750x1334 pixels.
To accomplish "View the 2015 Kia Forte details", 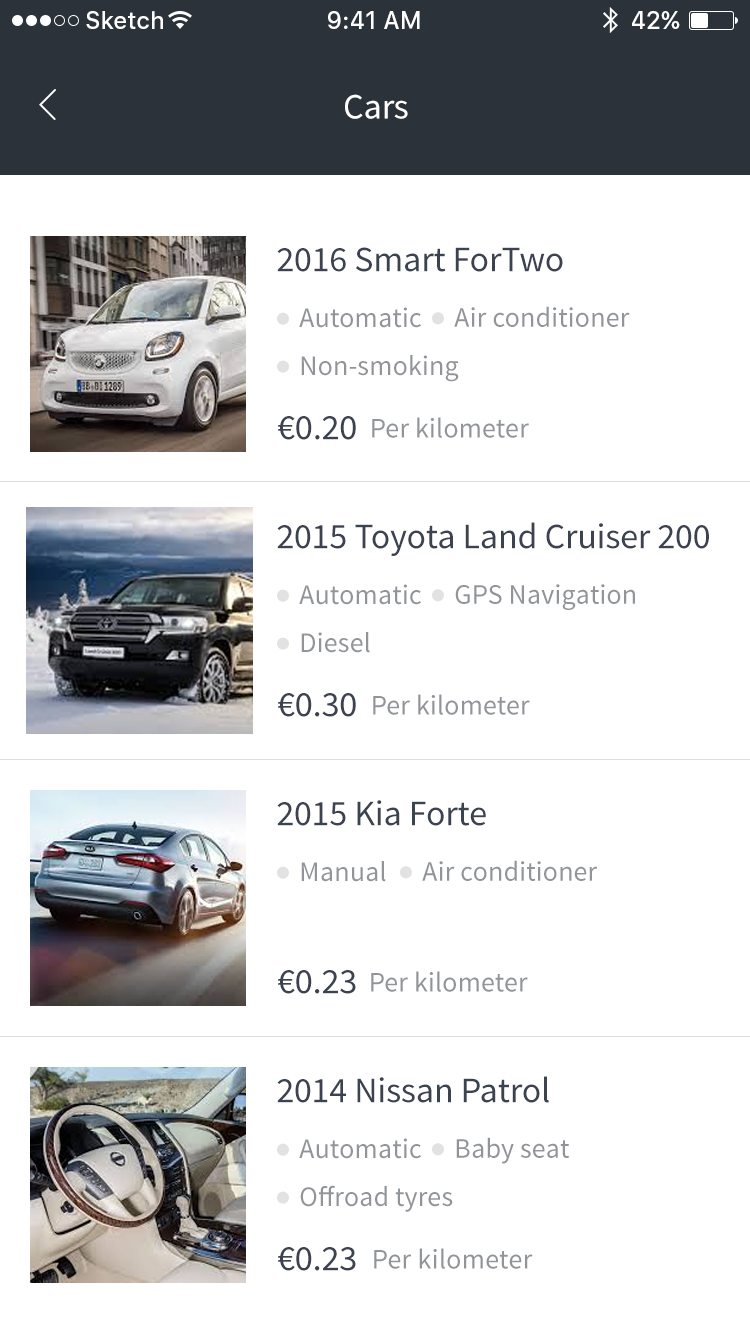I will pyautogui.click(x=381, y=815).
